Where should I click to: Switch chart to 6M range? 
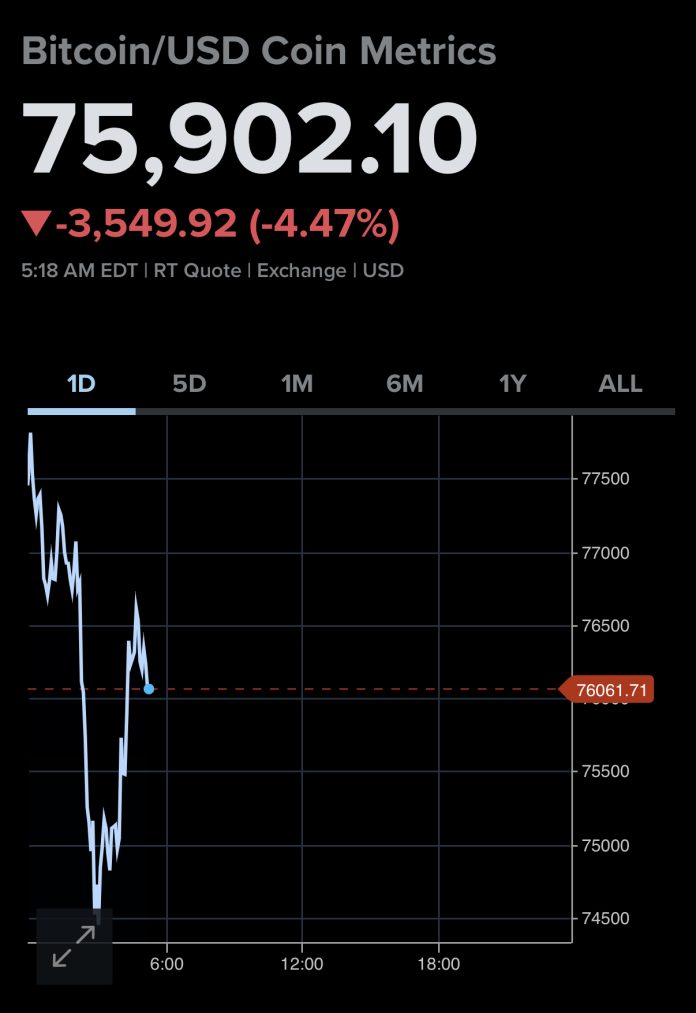(405, 384)
